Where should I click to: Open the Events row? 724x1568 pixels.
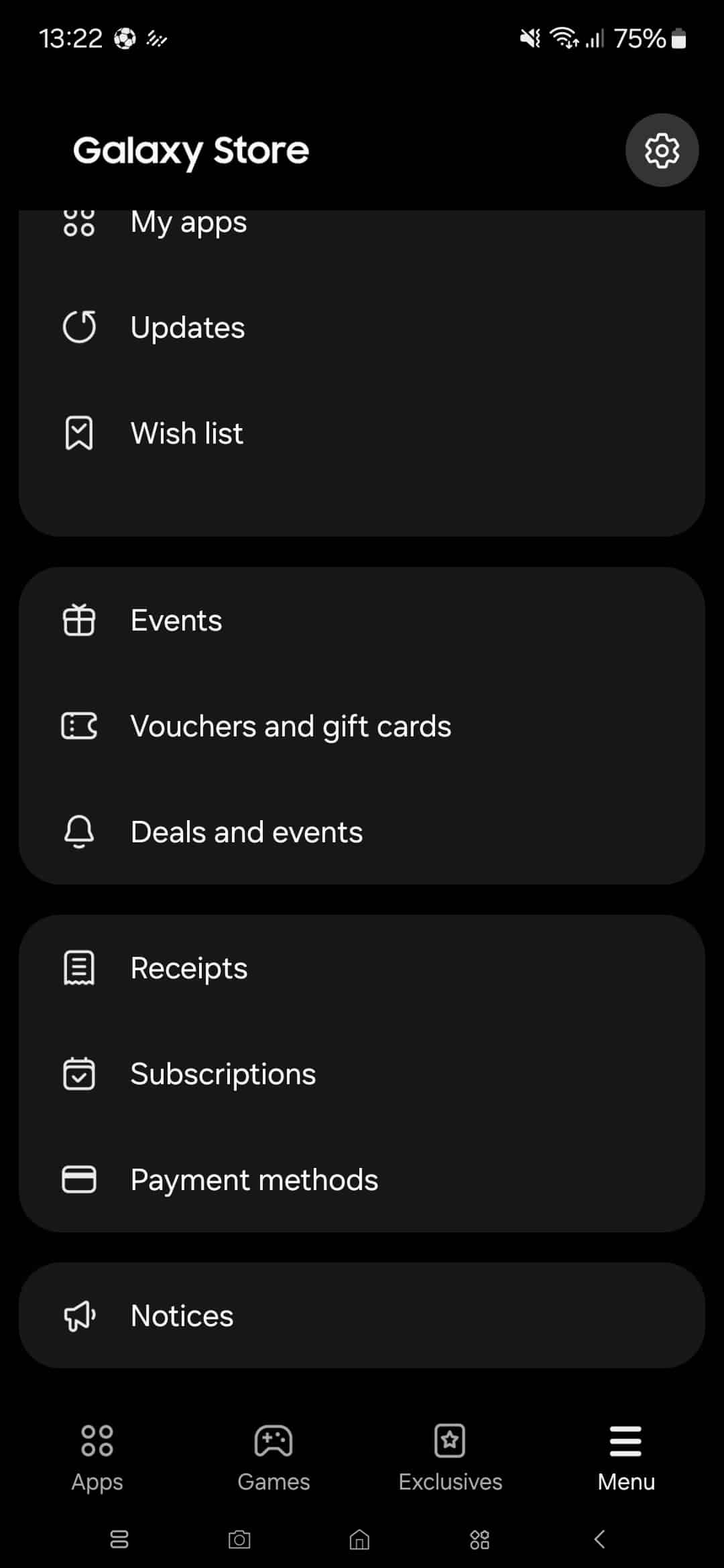(x=362, y=620)
